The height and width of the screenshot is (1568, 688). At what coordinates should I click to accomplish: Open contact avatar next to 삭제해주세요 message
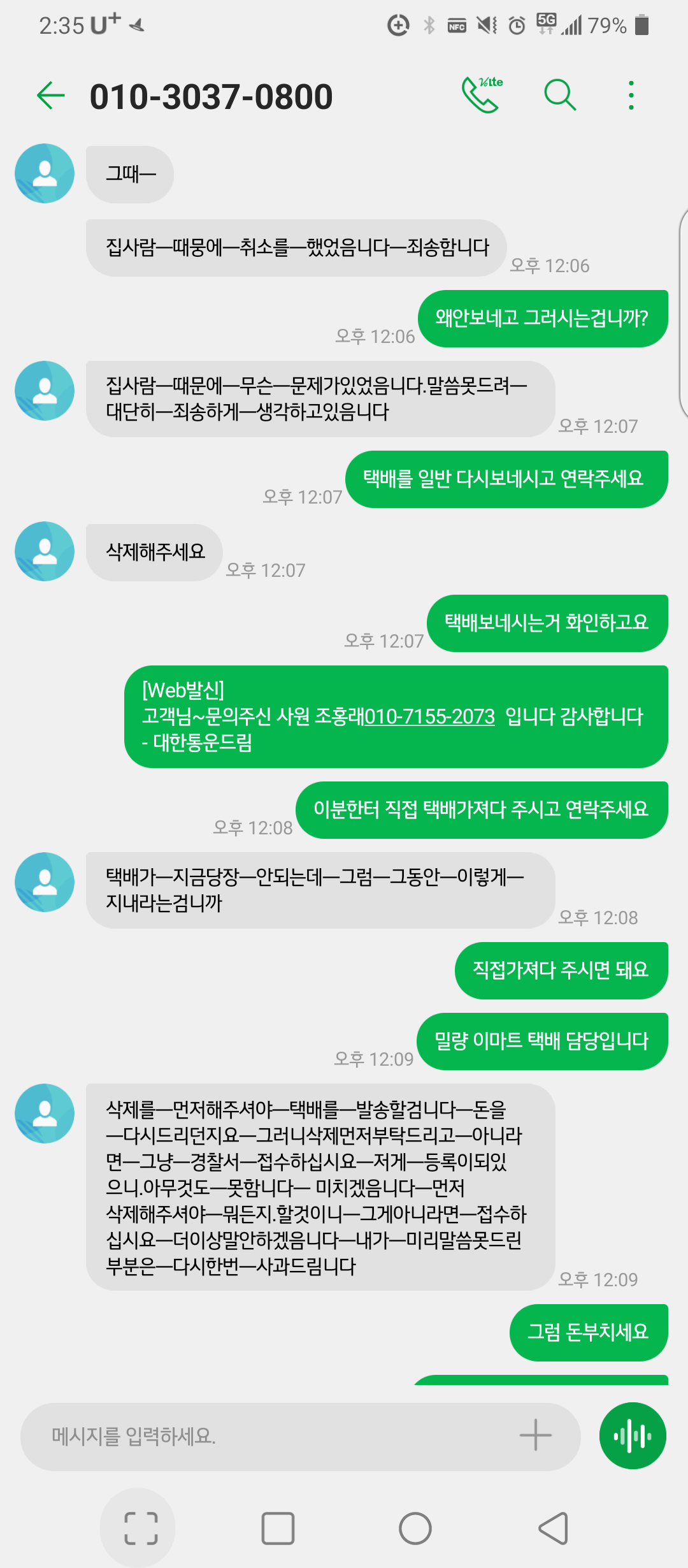pyautogui.click(x=45, y=551)
